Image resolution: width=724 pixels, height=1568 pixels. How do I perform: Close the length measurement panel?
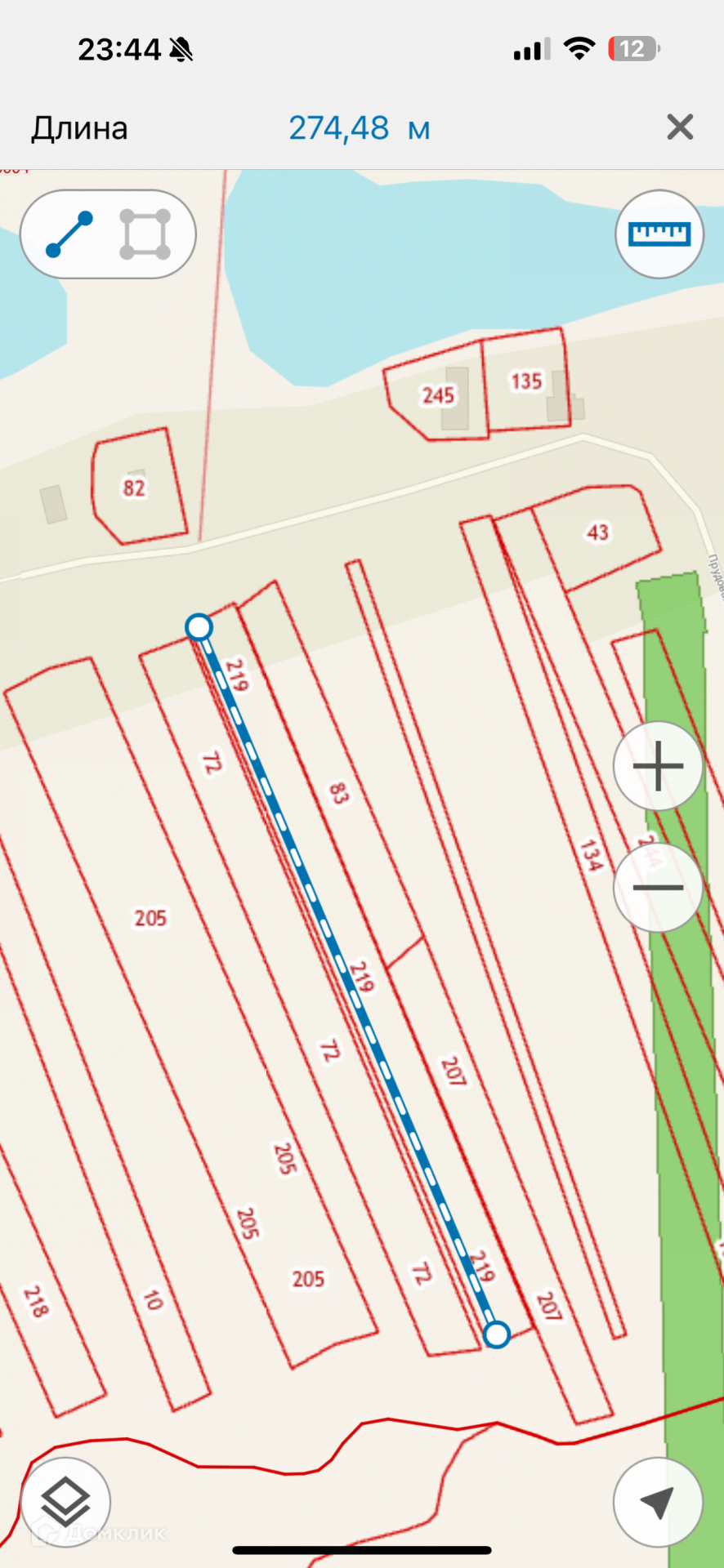point(680,127)
